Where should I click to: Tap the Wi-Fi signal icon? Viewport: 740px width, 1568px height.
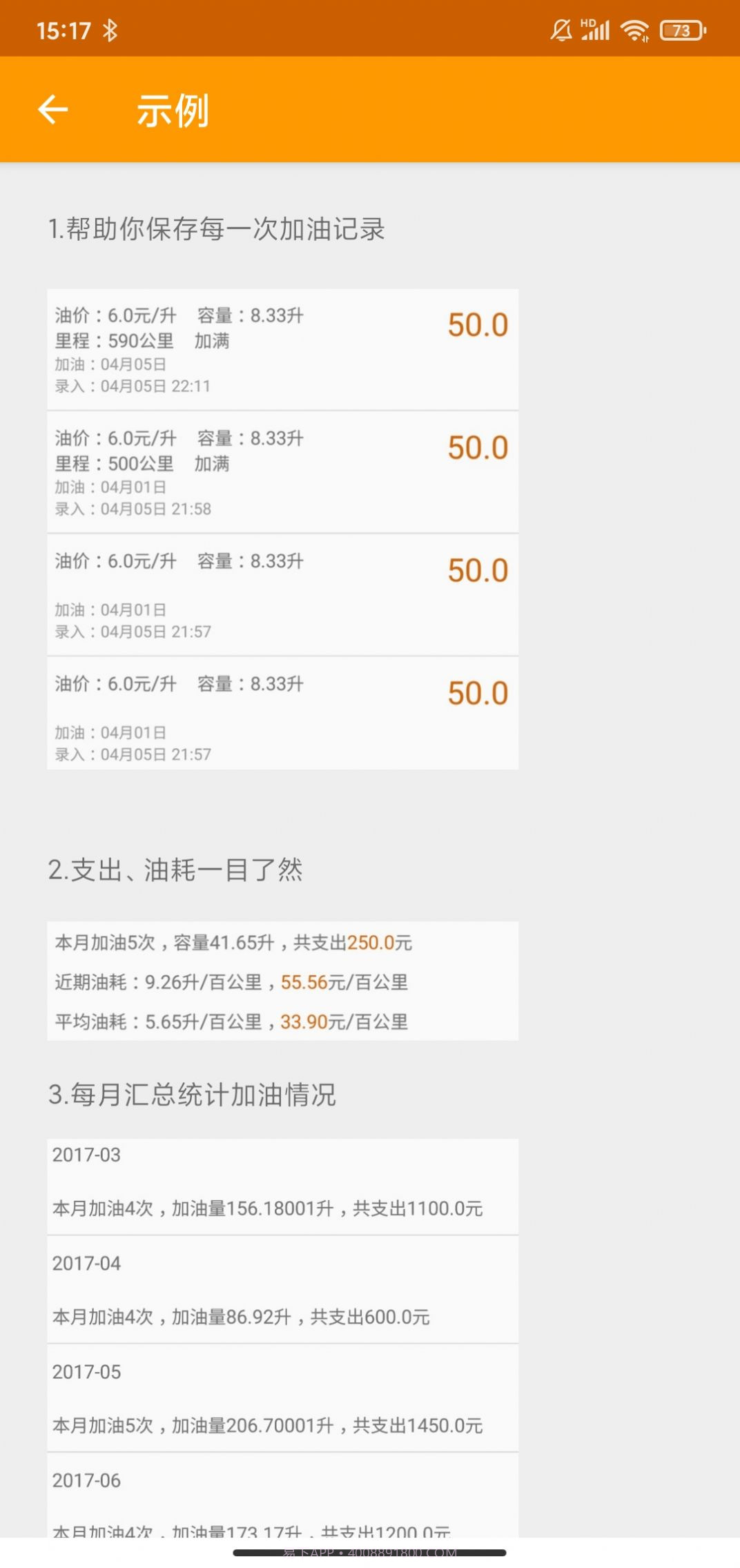click(x=634, y=30)
